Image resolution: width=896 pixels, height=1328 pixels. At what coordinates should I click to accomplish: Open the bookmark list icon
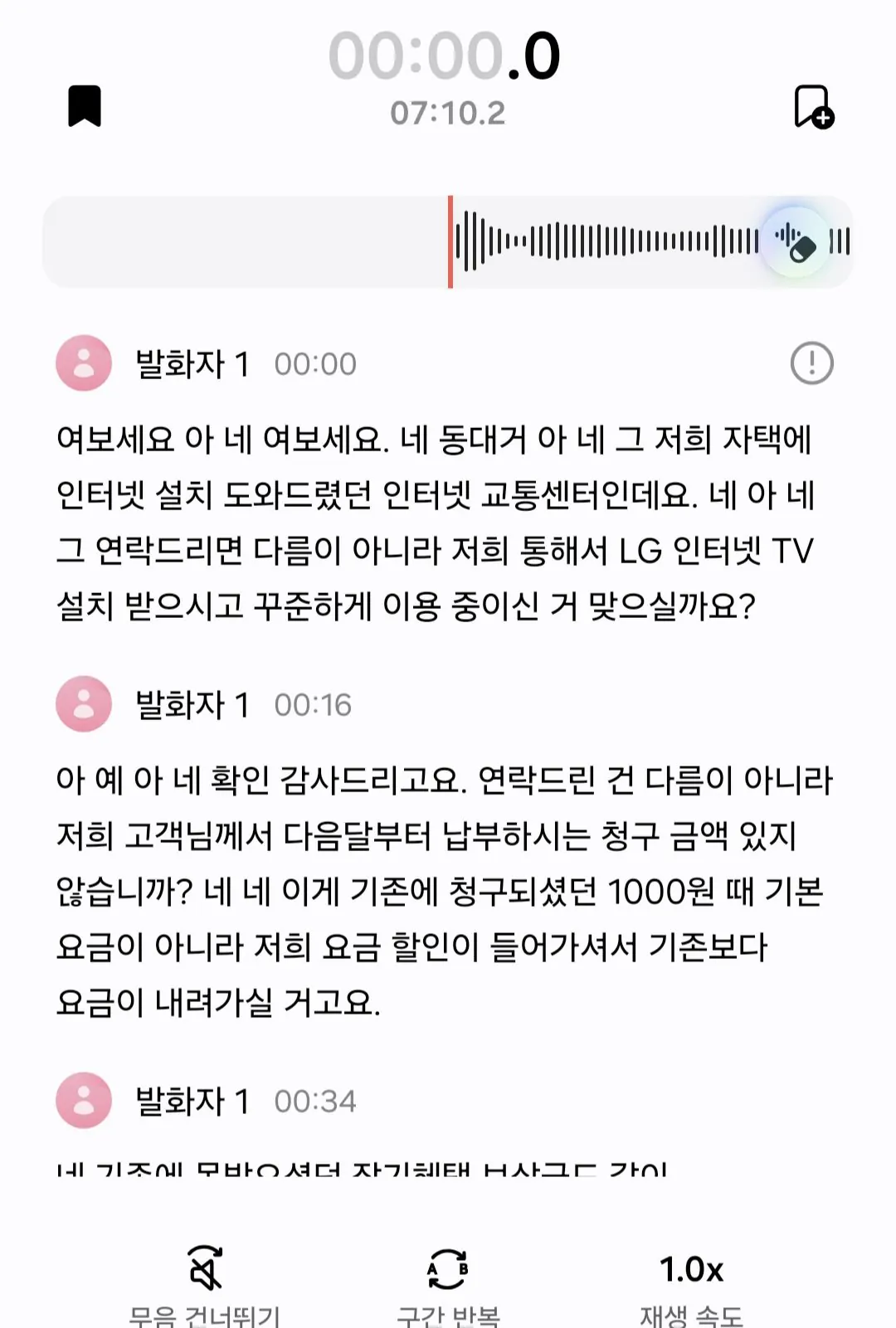tap(84, 106)
